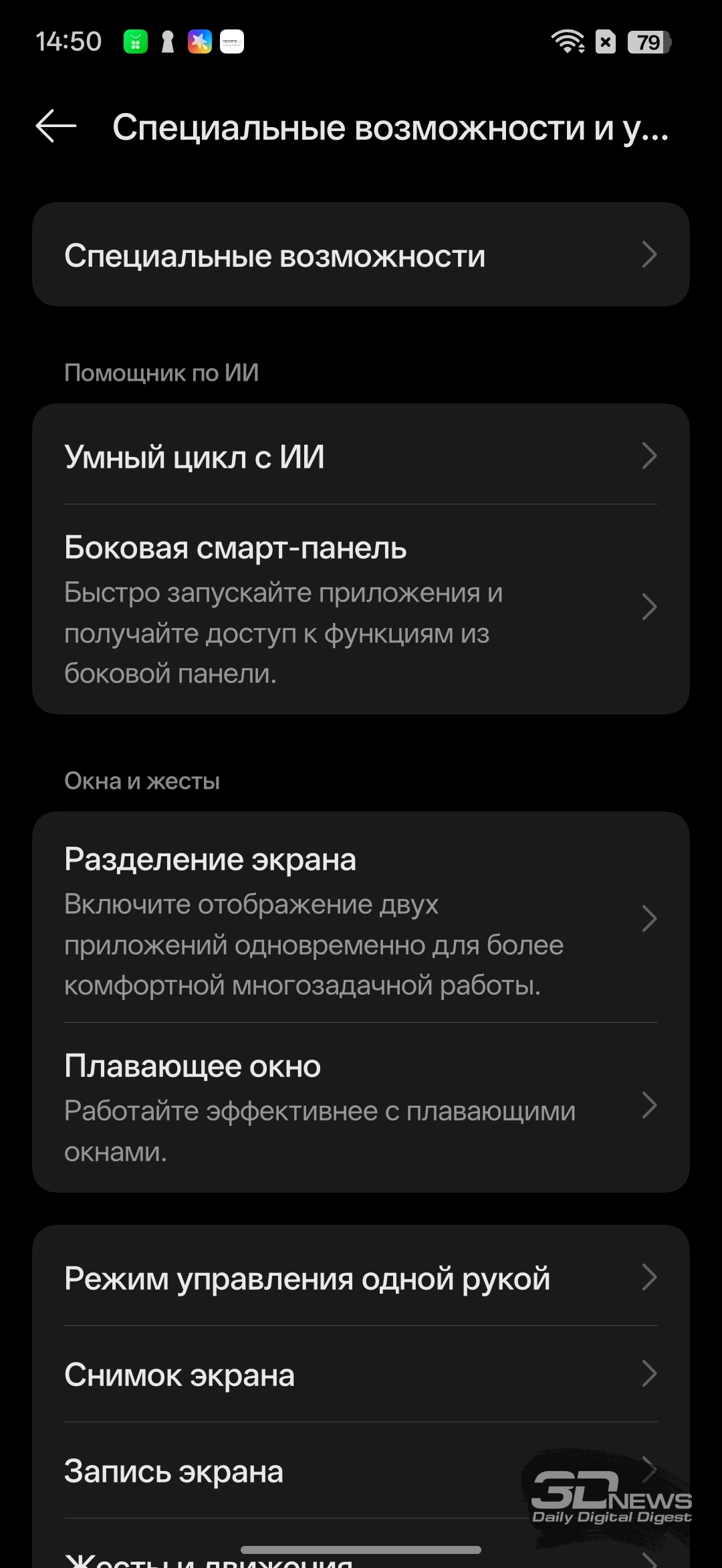Open Боковая смарт-панель settings
Screen dimensions: 722x1568
[361, 609]
